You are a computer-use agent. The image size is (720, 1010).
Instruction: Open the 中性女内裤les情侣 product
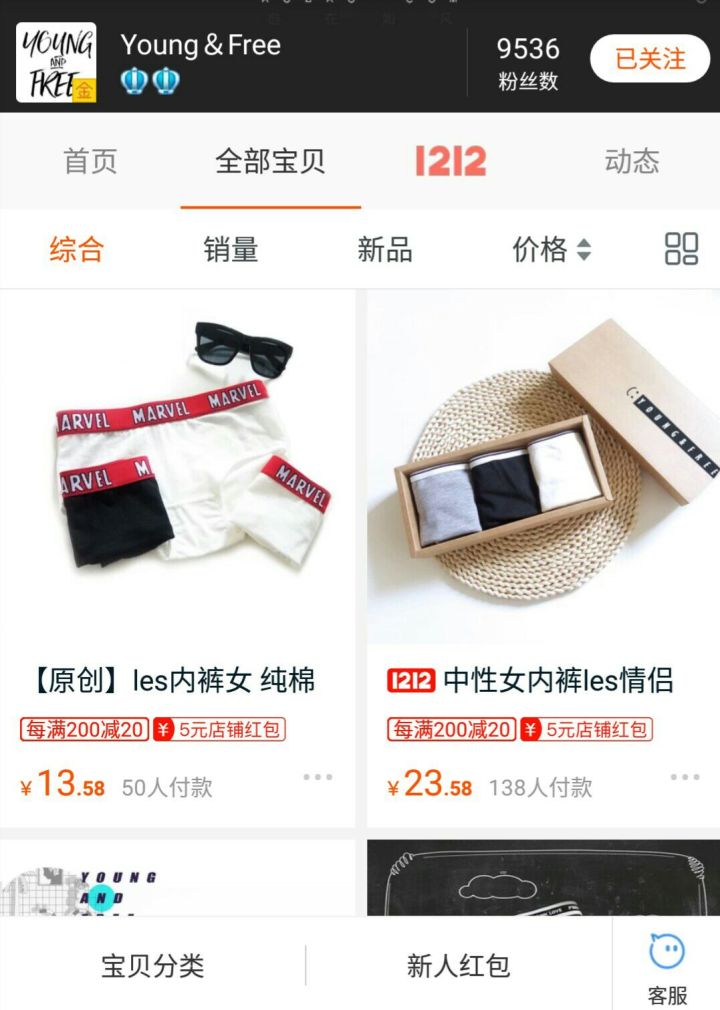pyautogui.click(x=543, y=470)
